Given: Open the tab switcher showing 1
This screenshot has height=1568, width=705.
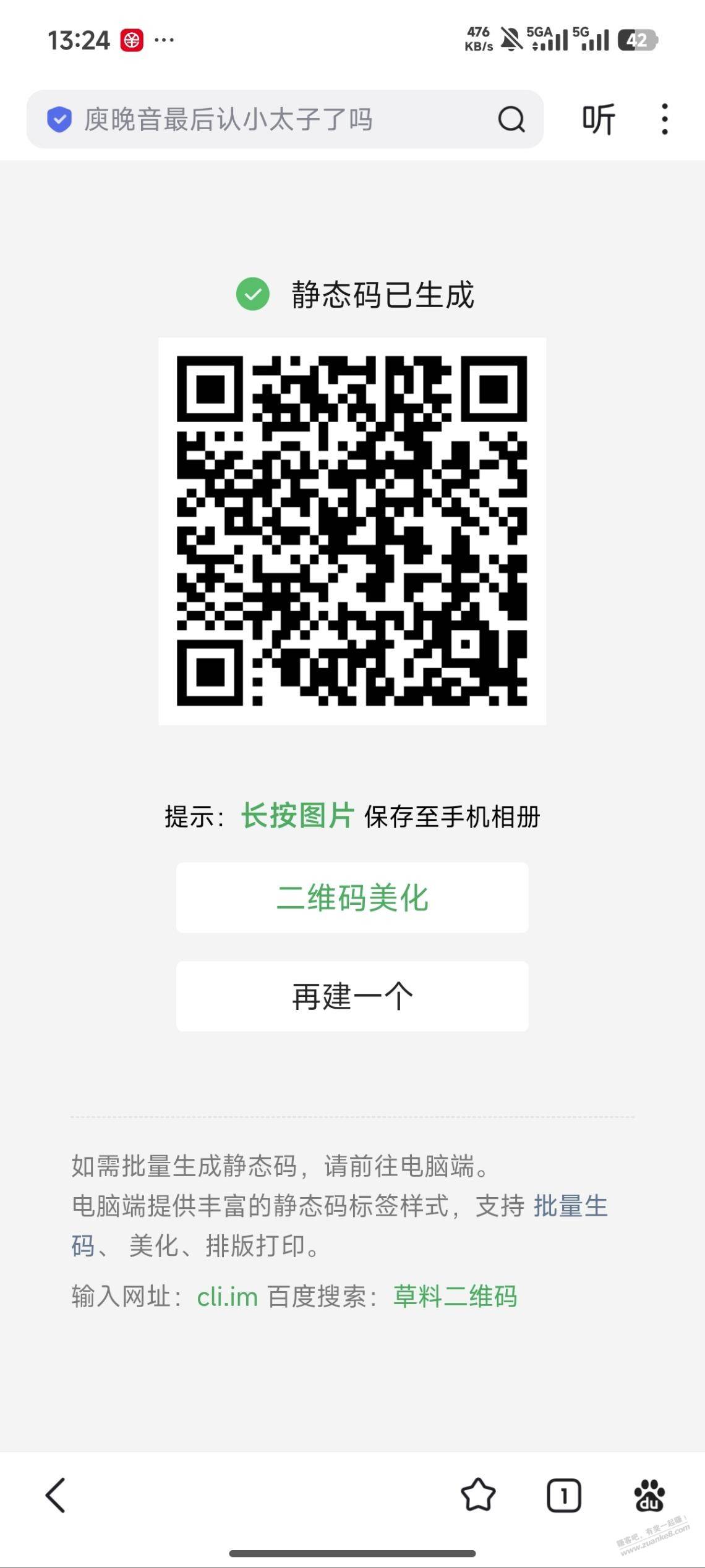Looking at the screenshot, I should 563,1496.
